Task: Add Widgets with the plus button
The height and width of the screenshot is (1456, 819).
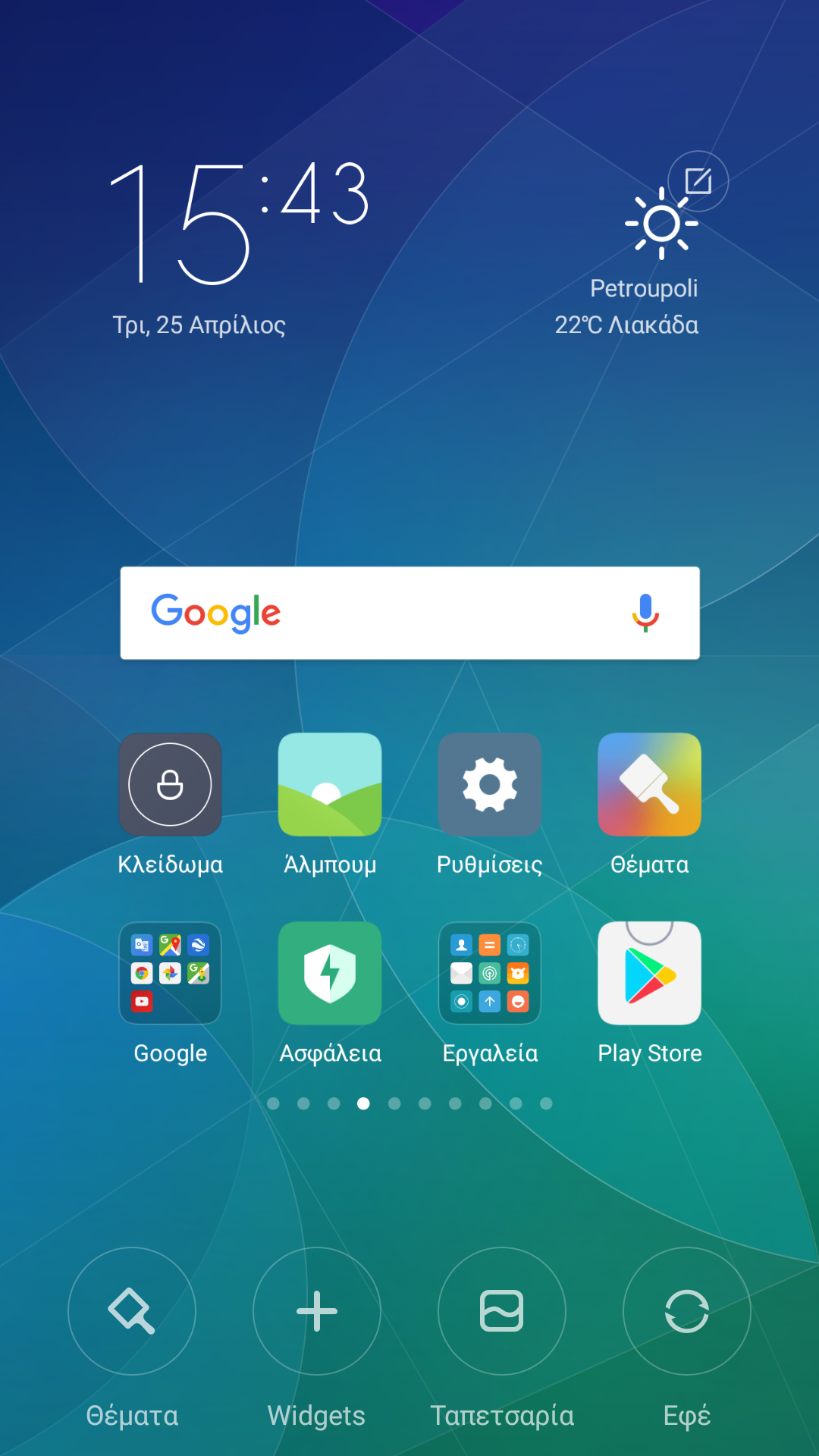Action: [x=317, y=1311]
